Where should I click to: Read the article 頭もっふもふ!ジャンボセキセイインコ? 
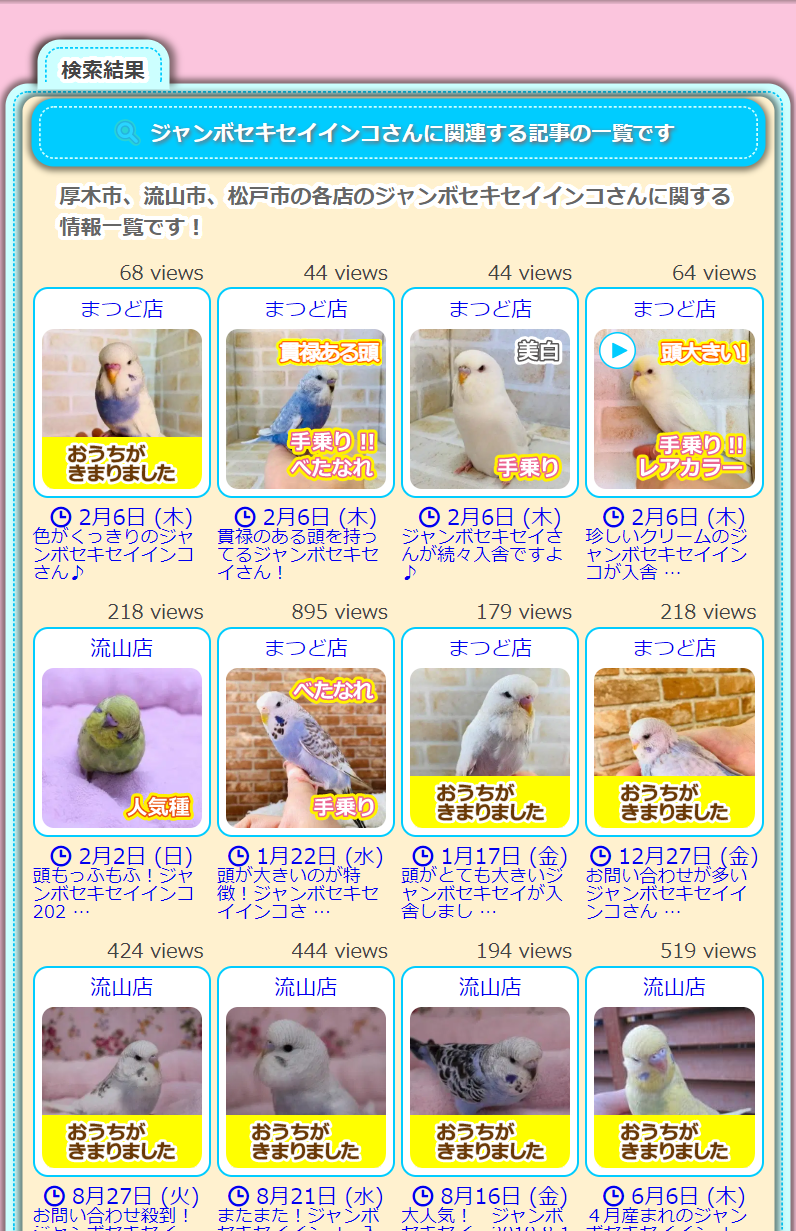click(113, 893)
